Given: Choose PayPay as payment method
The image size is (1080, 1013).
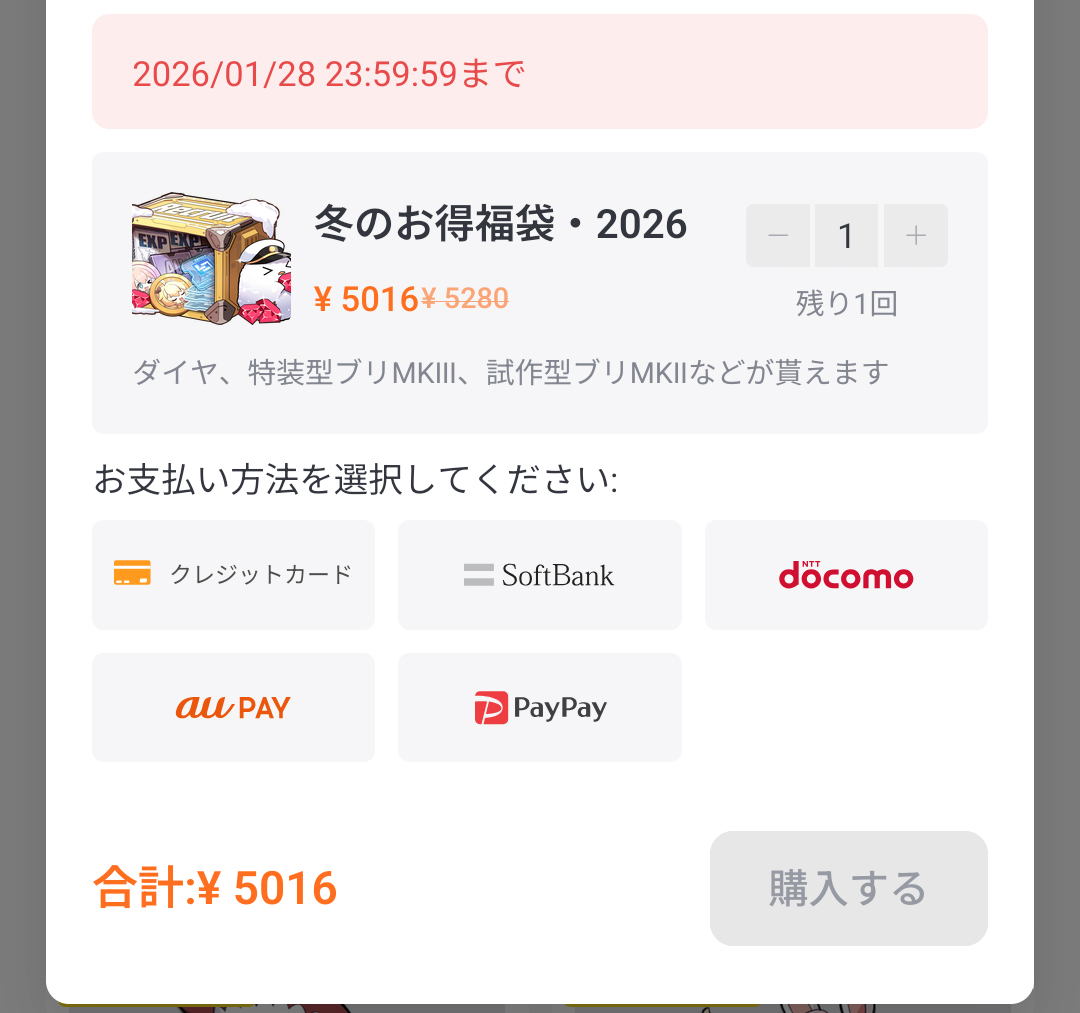Looking at the screenshot, I should click(x=539, y=708).
